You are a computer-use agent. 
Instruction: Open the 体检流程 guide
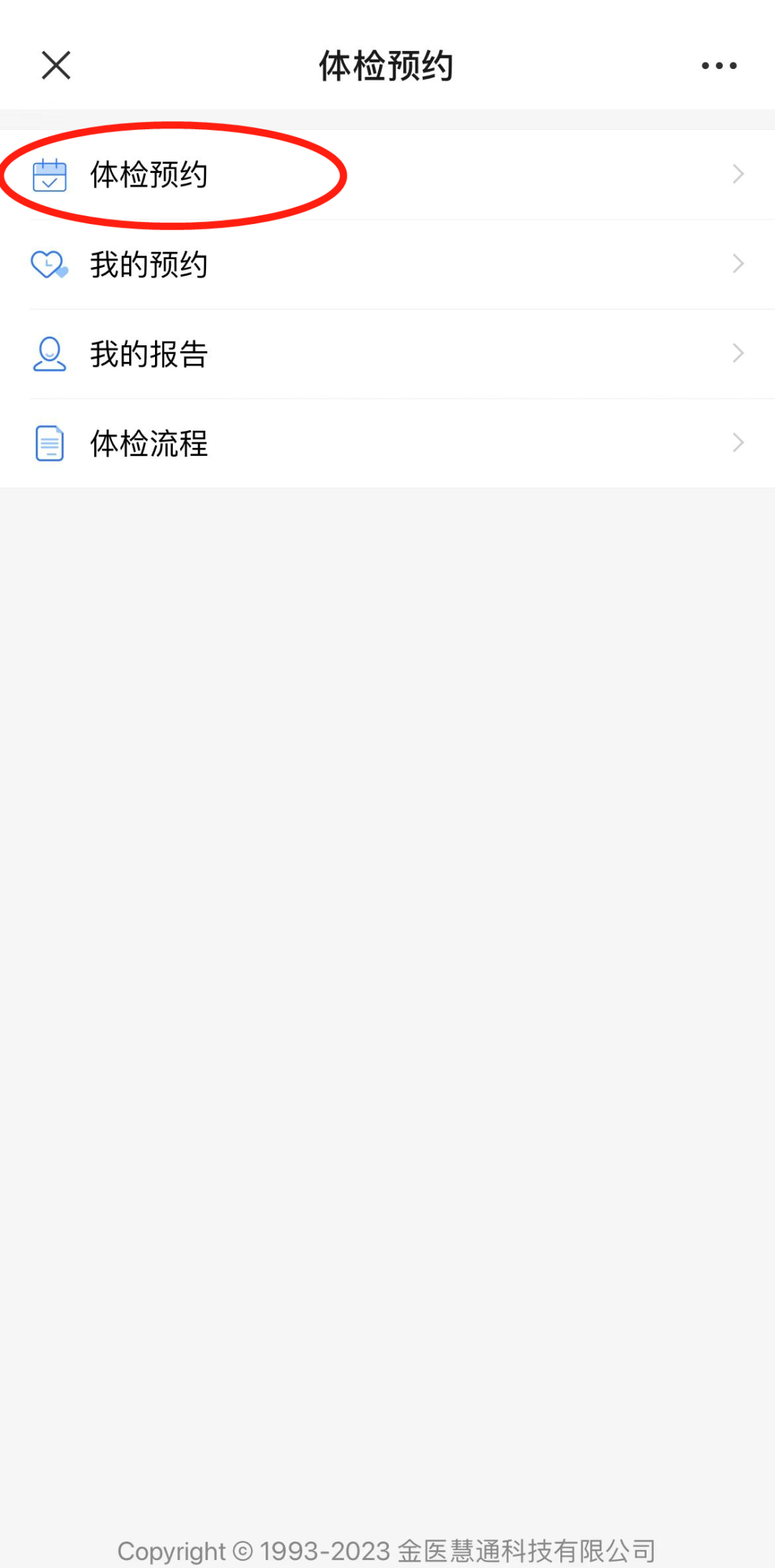387,444
